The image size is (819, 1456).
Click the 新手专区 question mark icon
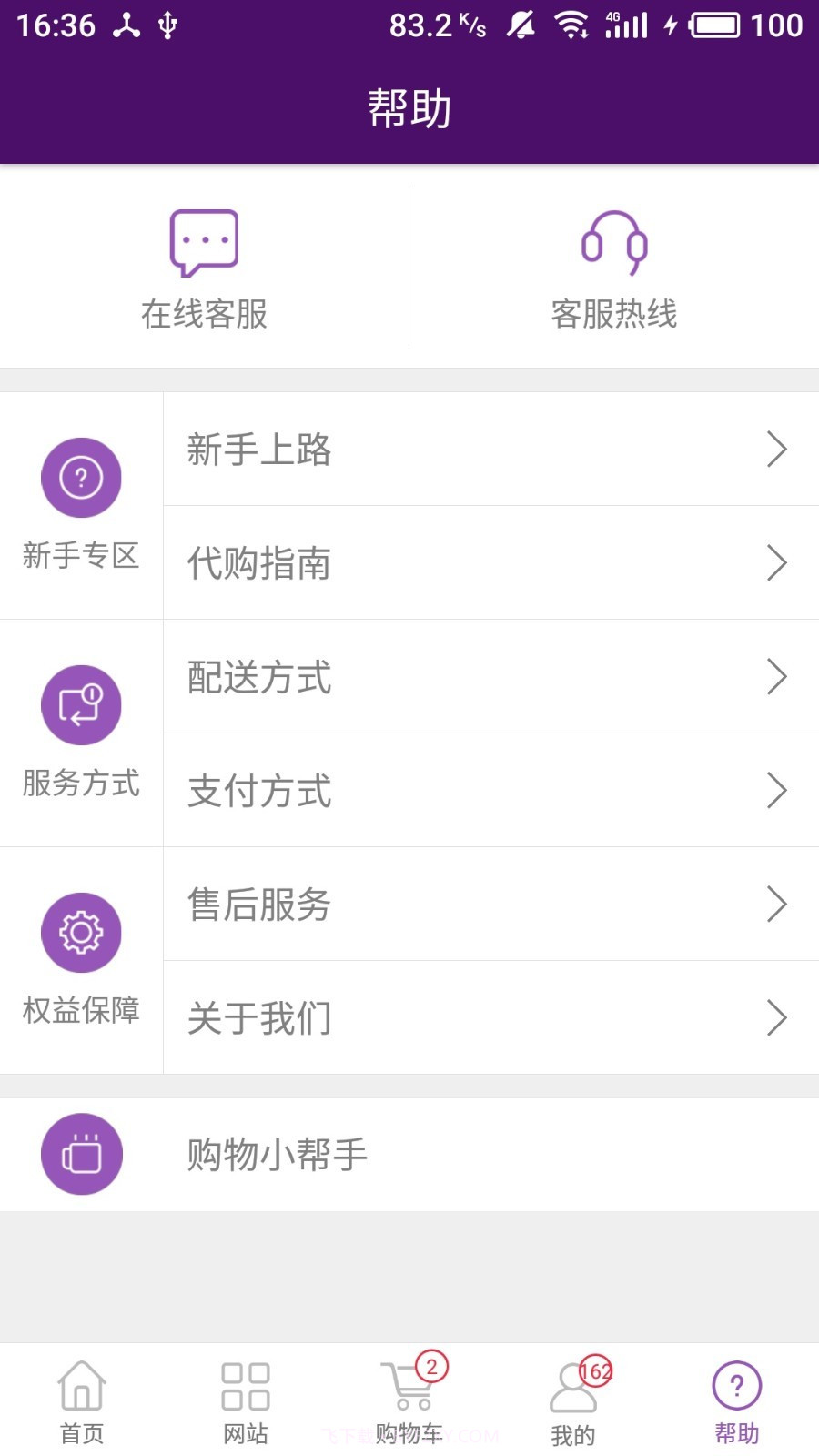click(x=81, y=476)
